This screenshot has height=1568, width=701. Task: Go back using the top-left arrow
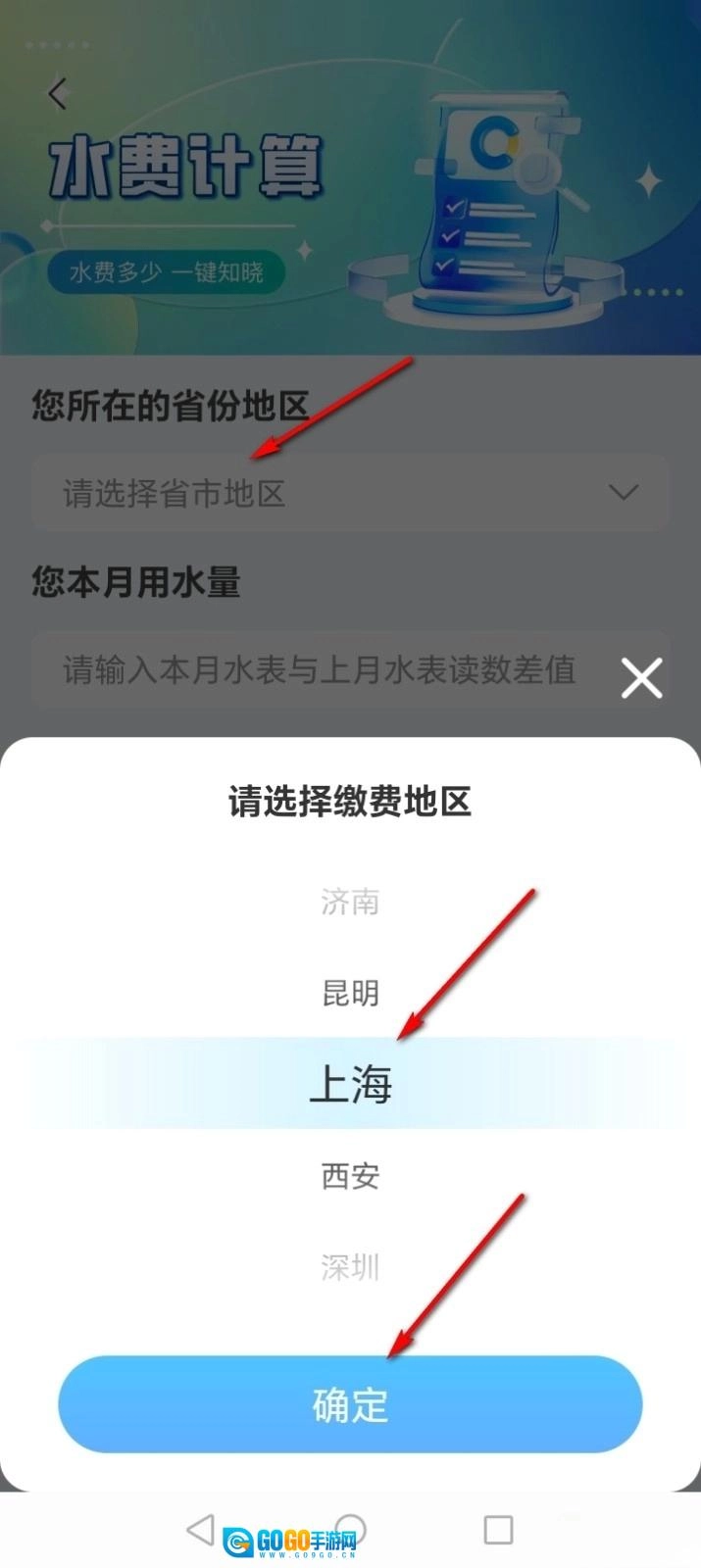tap(57, 94)
